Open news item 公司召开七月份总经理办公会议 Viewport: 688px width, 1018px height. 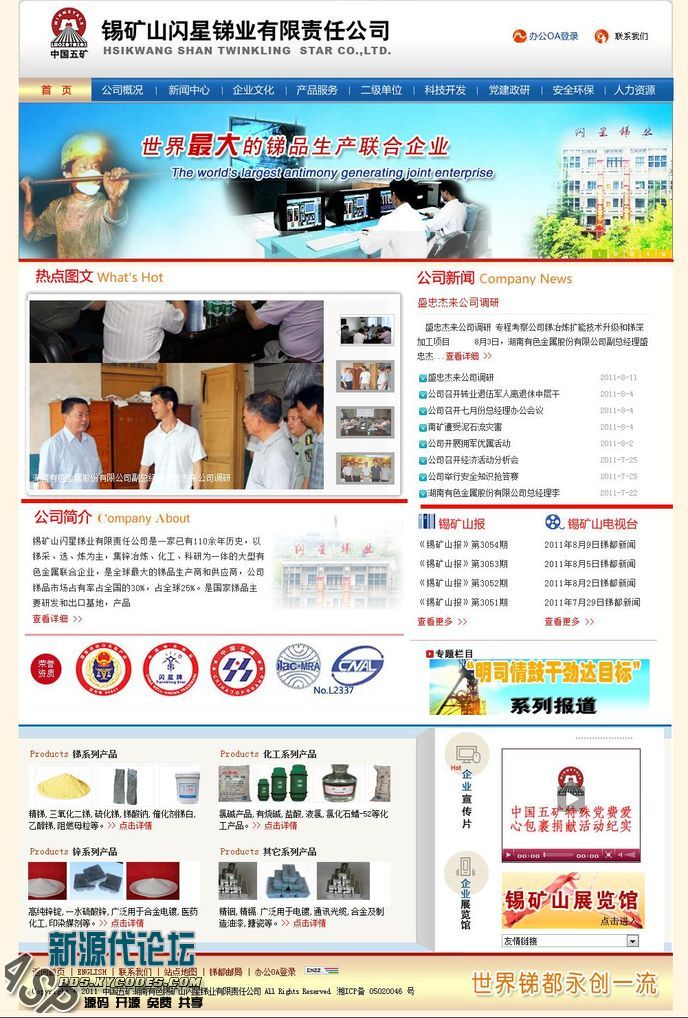485,410
